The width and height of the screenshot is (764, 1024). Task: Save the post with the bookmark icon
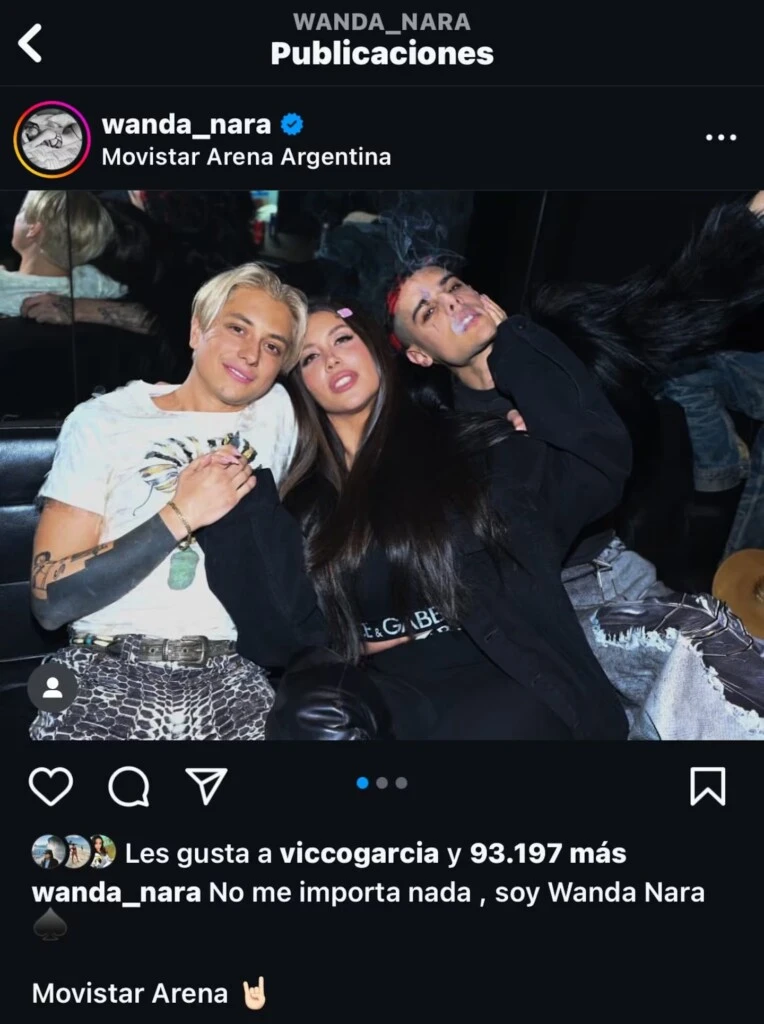pyautogui.click(x=708, y=787)
